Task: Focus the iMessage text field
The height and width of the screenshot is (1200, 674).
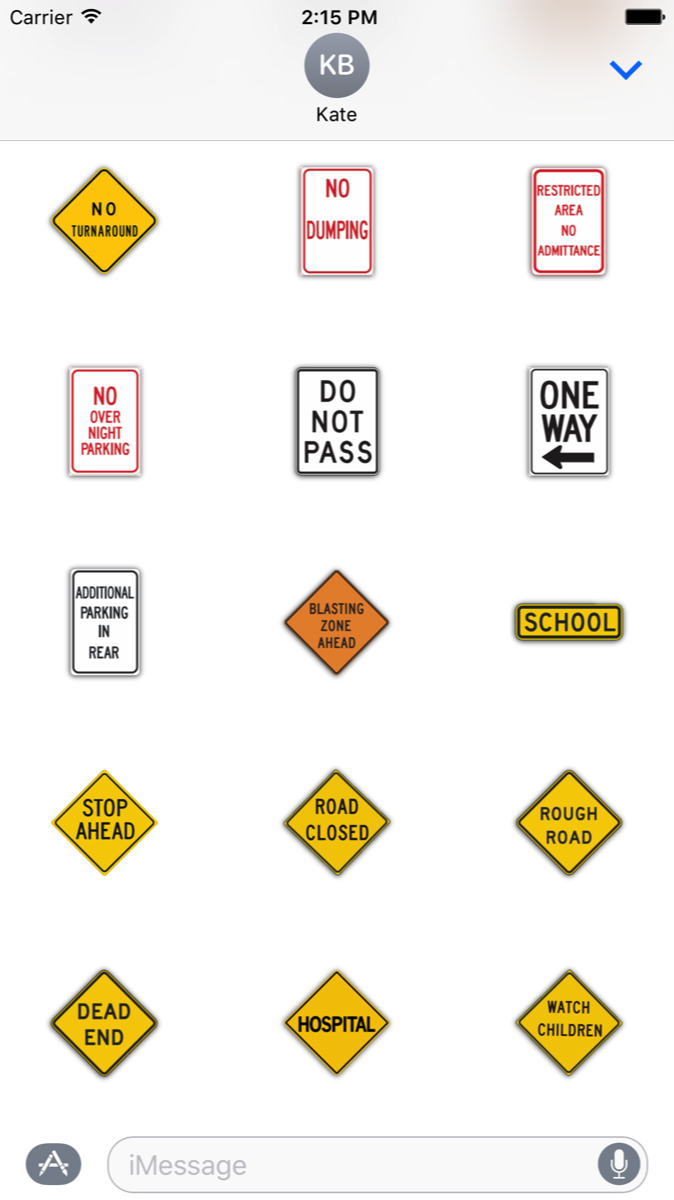Action: (x=350, y=1165)
